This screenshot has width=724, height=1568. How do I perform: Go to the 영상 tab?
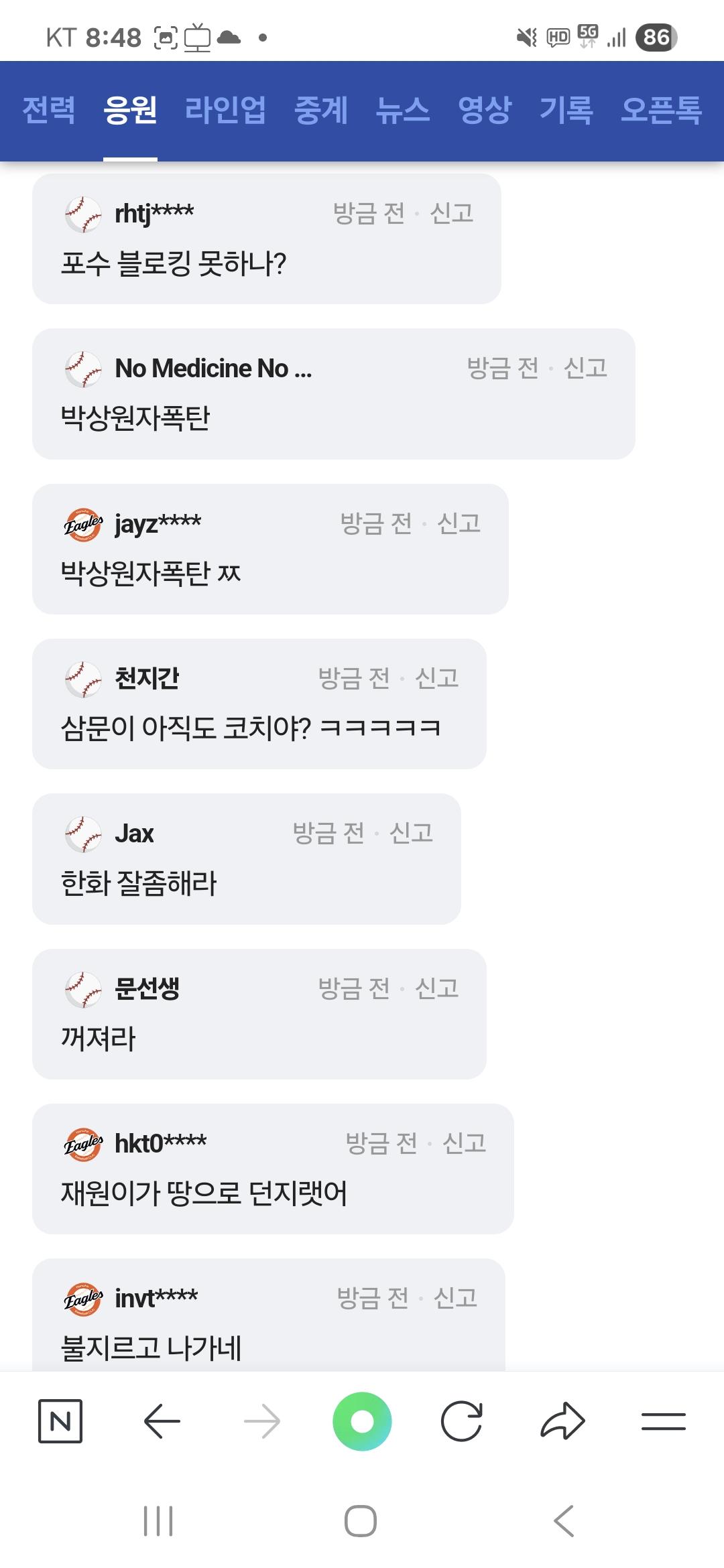(x=484, y=111)
